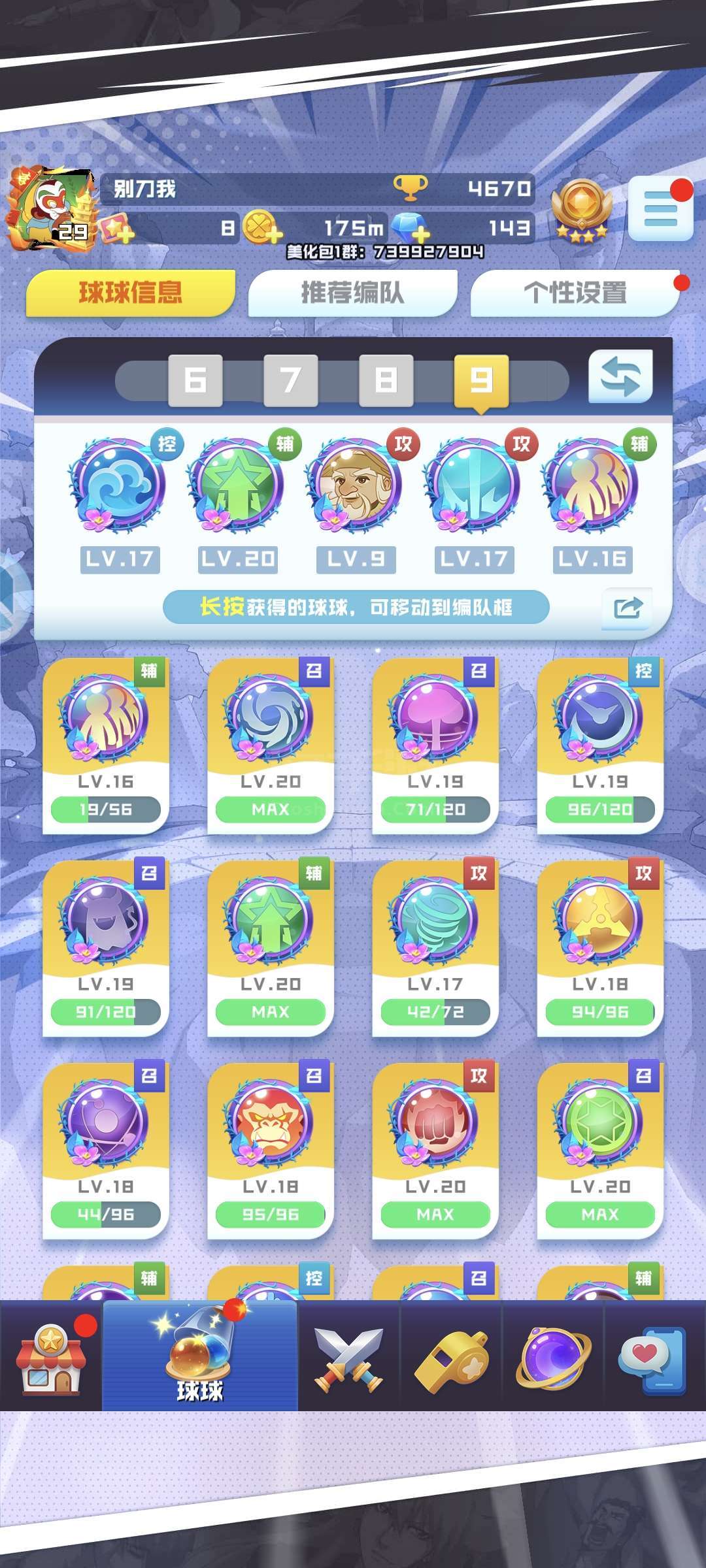Open the gorilla ball card LV.18
706x1568 pixels.
point(271,1151)
